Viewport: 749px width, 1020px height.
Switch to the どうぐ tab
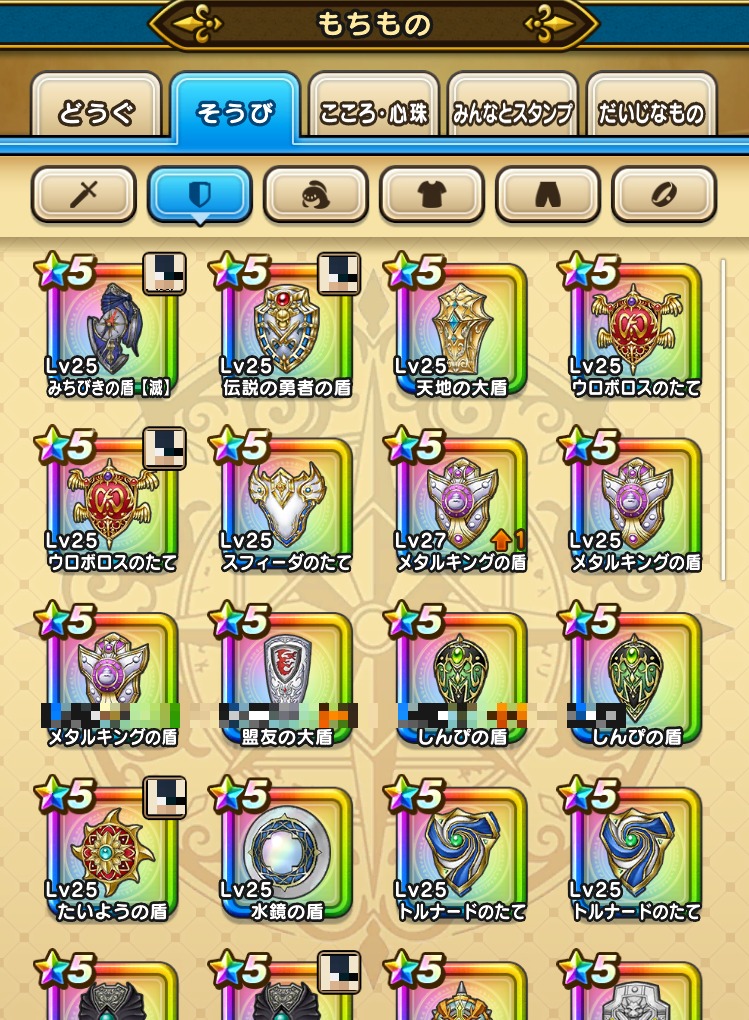tap(96, 112)
